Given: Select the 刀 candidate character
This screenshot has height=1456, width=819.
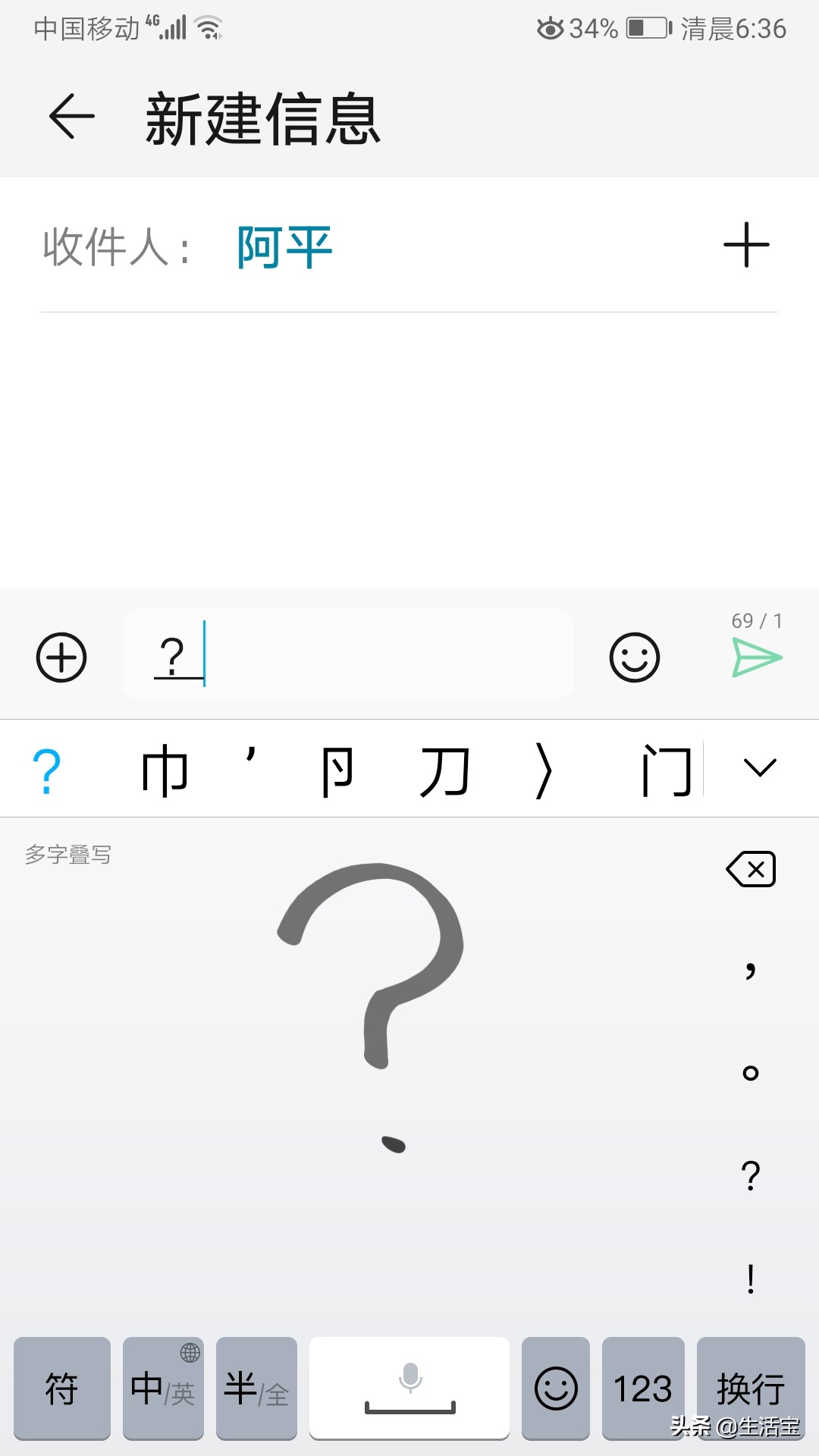Looking at the screenshot, I should point(444,770).
